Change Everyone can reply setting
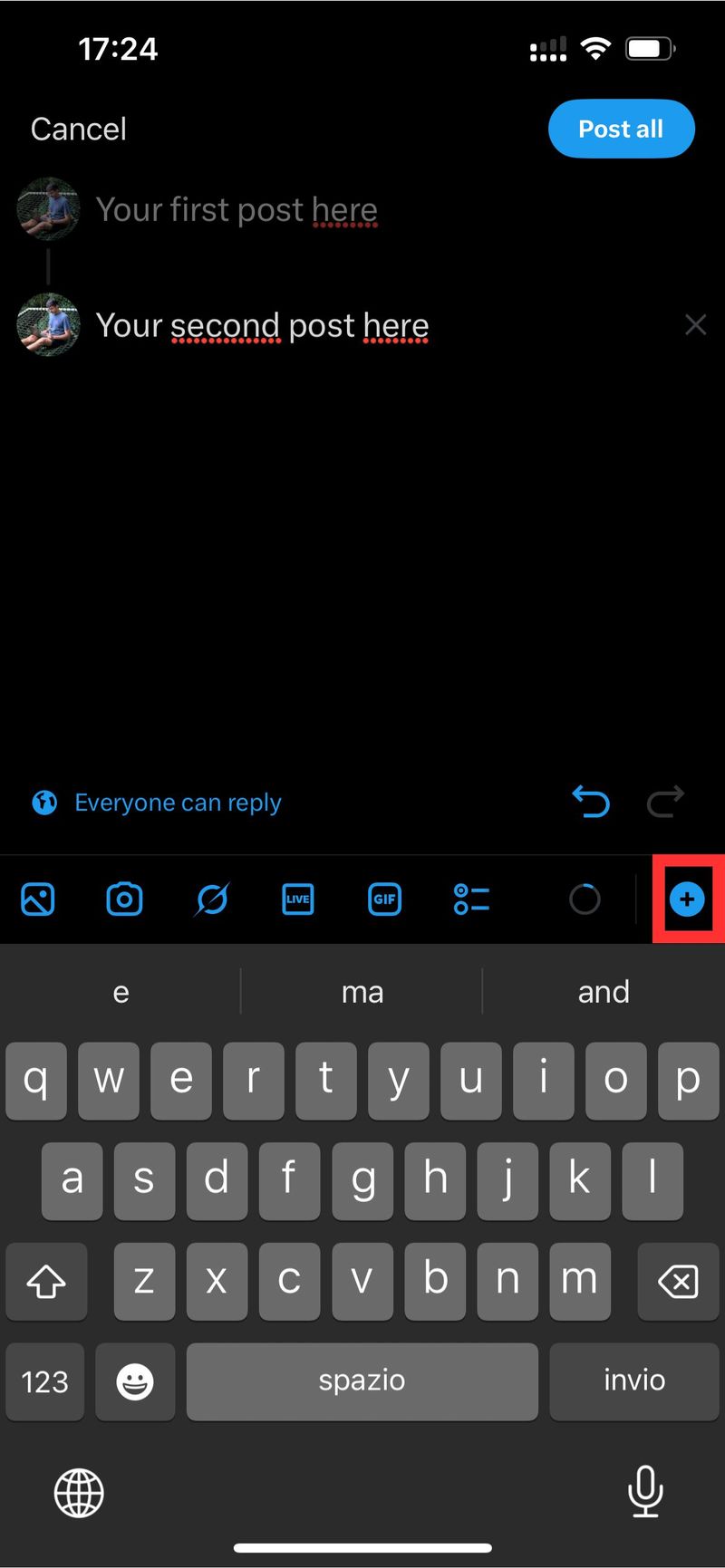725x1568 pixels. click(x=157, y=803)
